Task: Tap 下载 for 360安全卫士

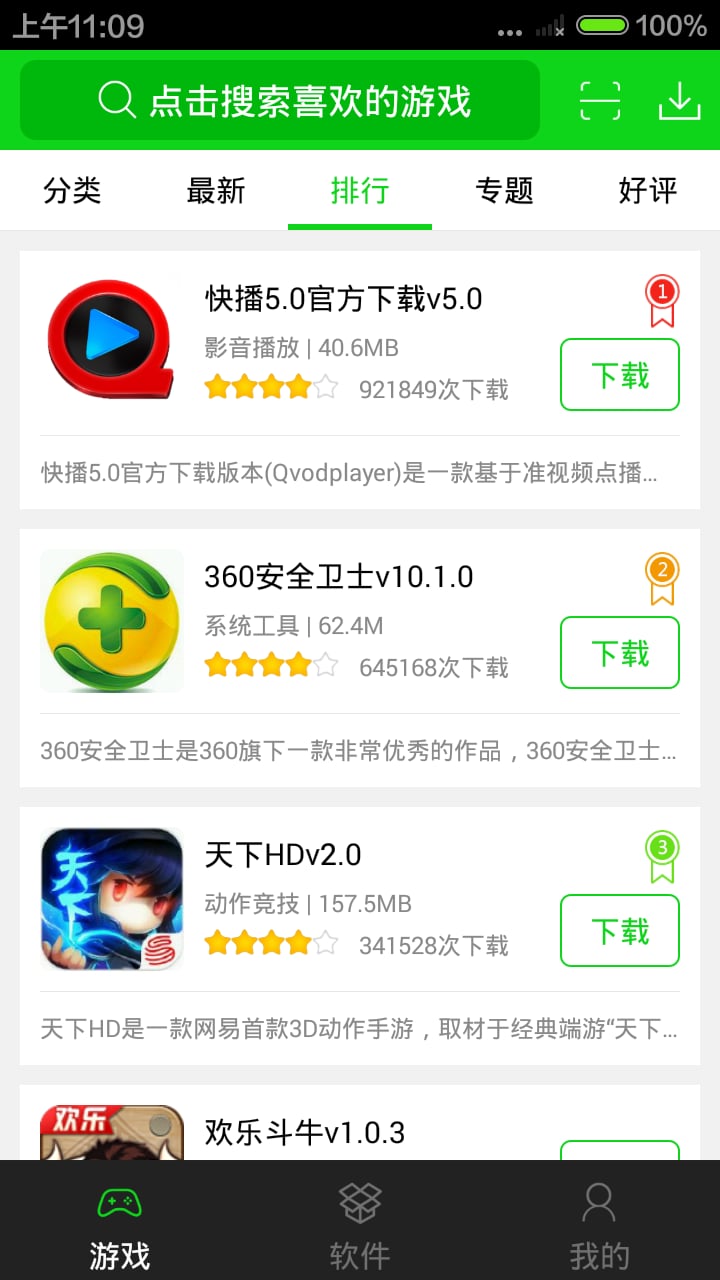Action: tap(619, 653)
